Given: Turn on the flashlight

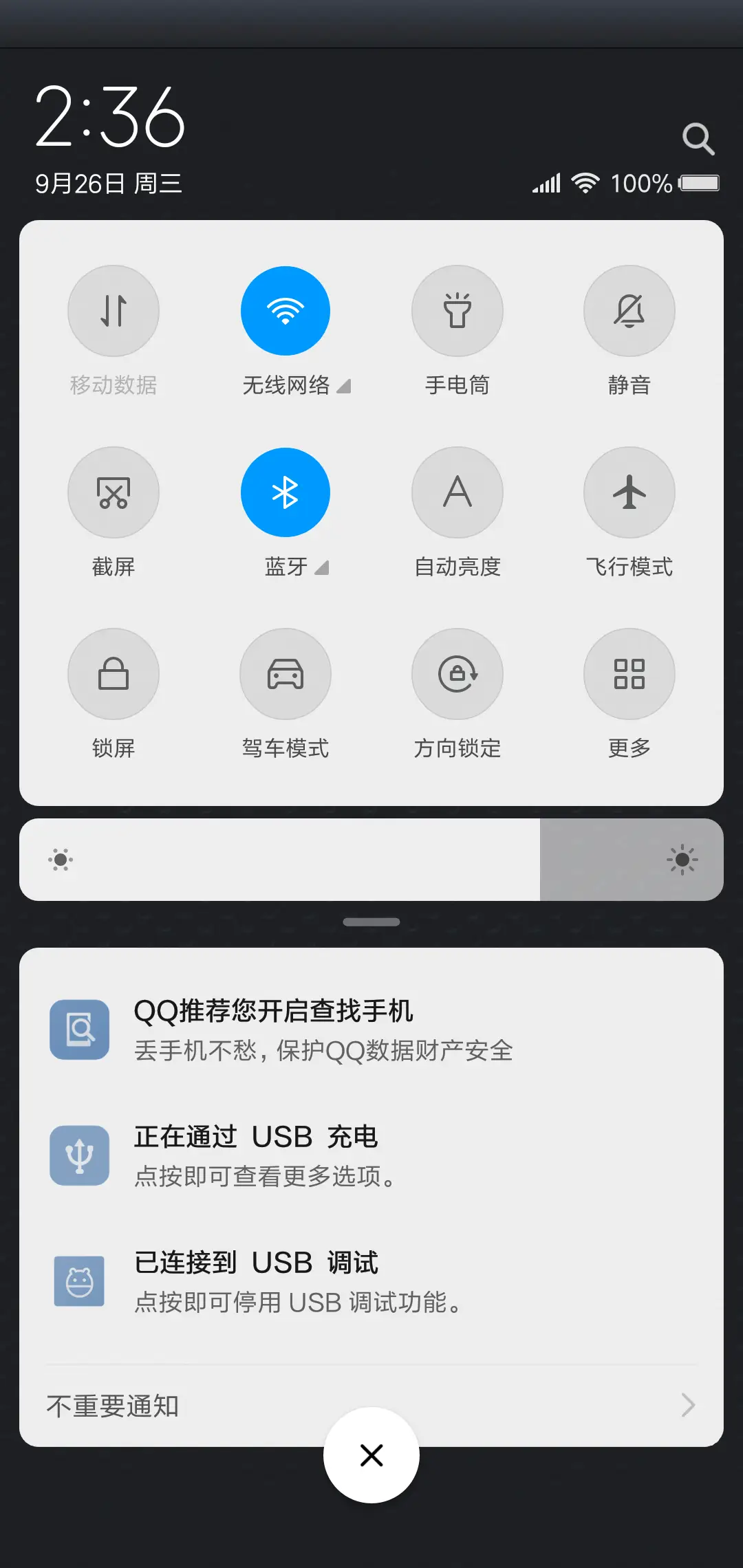Looking at the screenshot, I should pyautogui.click(x=457, y=311).
